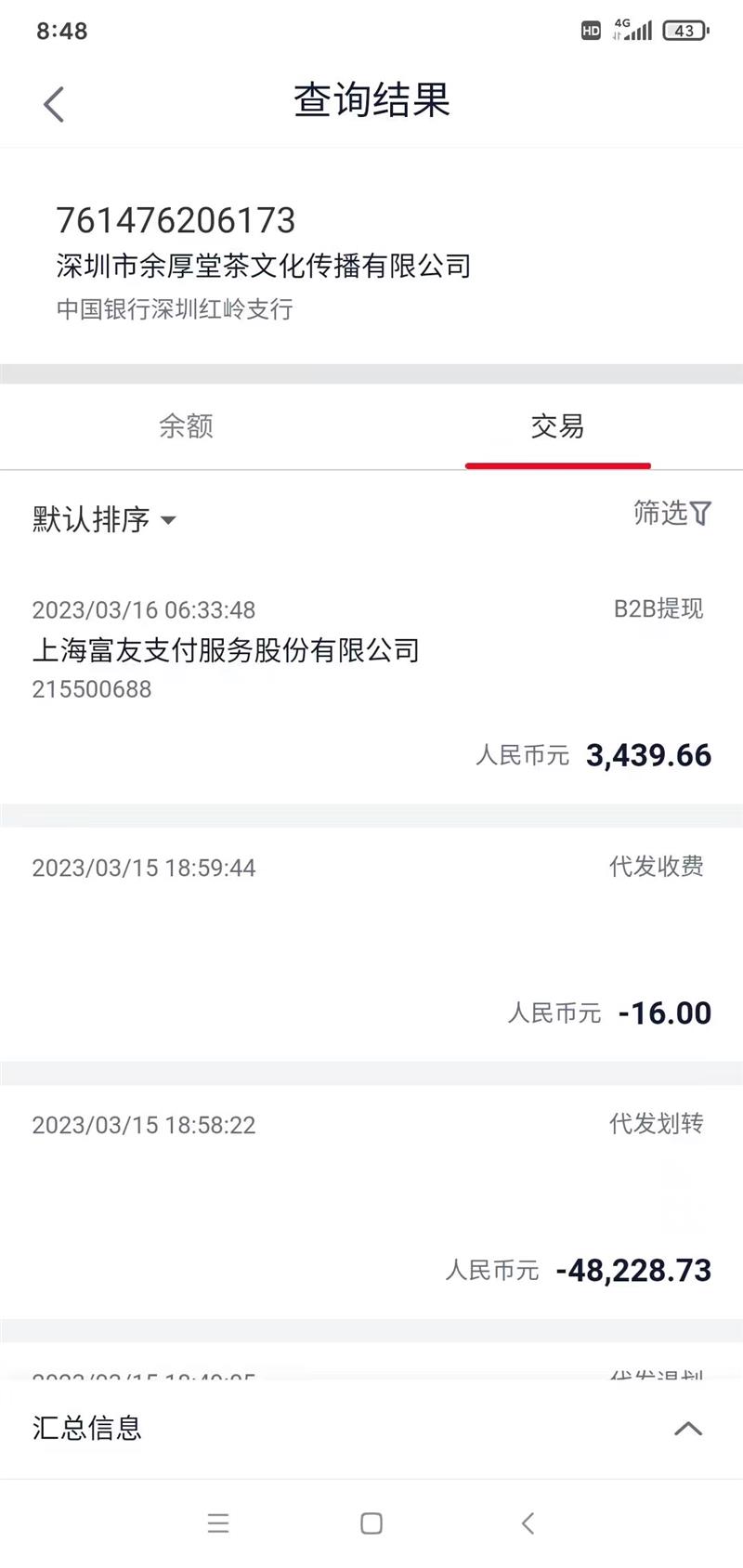
Task: Open the -48,228.73 代发划转 transaction
Action: point(371,1200)
